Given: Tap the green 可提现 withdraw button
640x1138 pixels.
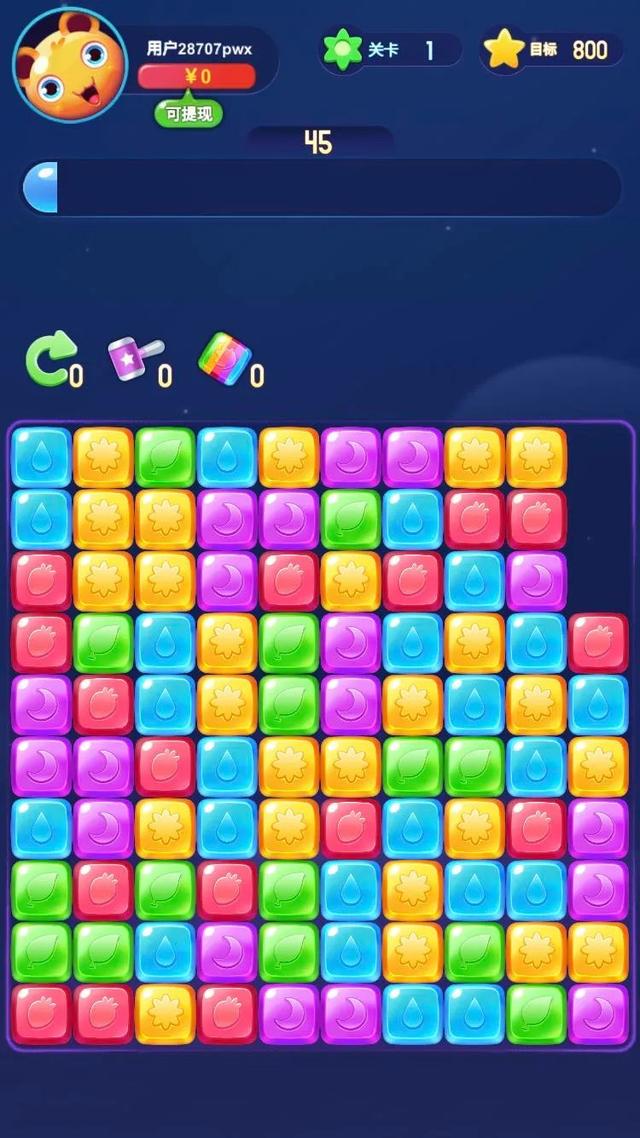Looking at the screenshot, I should click(189, 113).
